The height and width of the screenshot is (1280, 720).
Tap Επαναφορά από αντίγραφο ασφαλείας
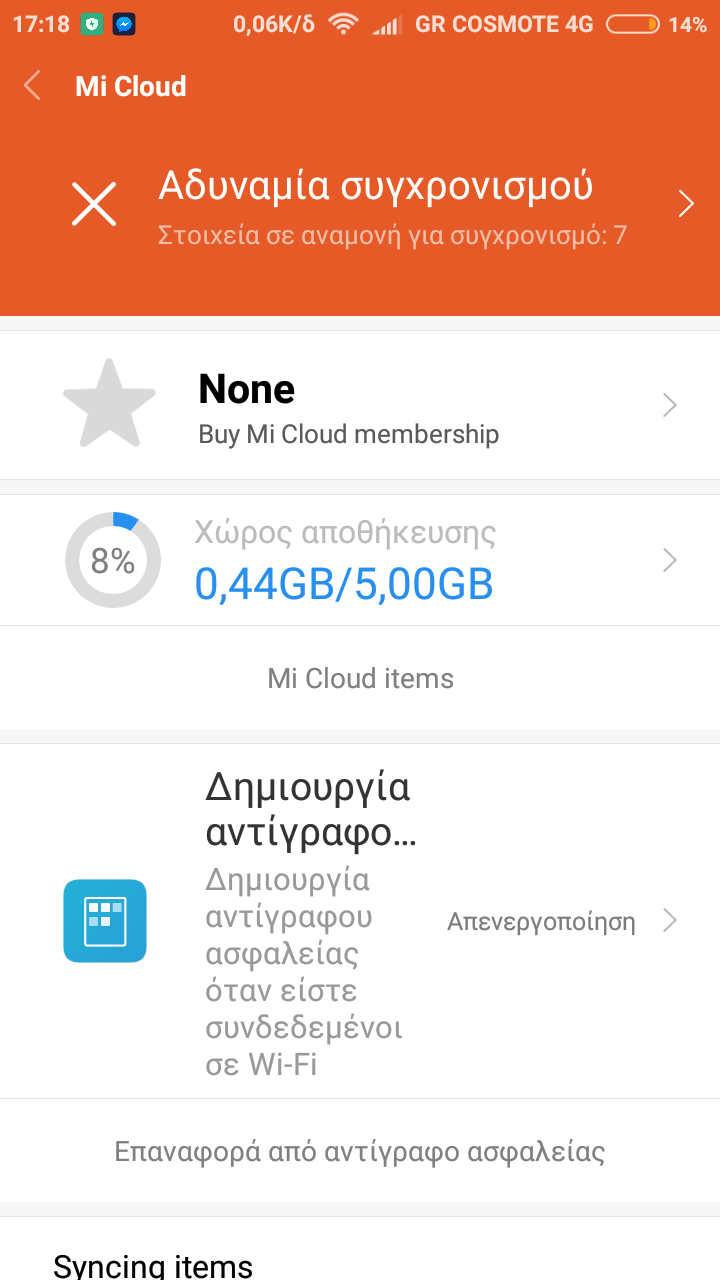coord(360,1151)
